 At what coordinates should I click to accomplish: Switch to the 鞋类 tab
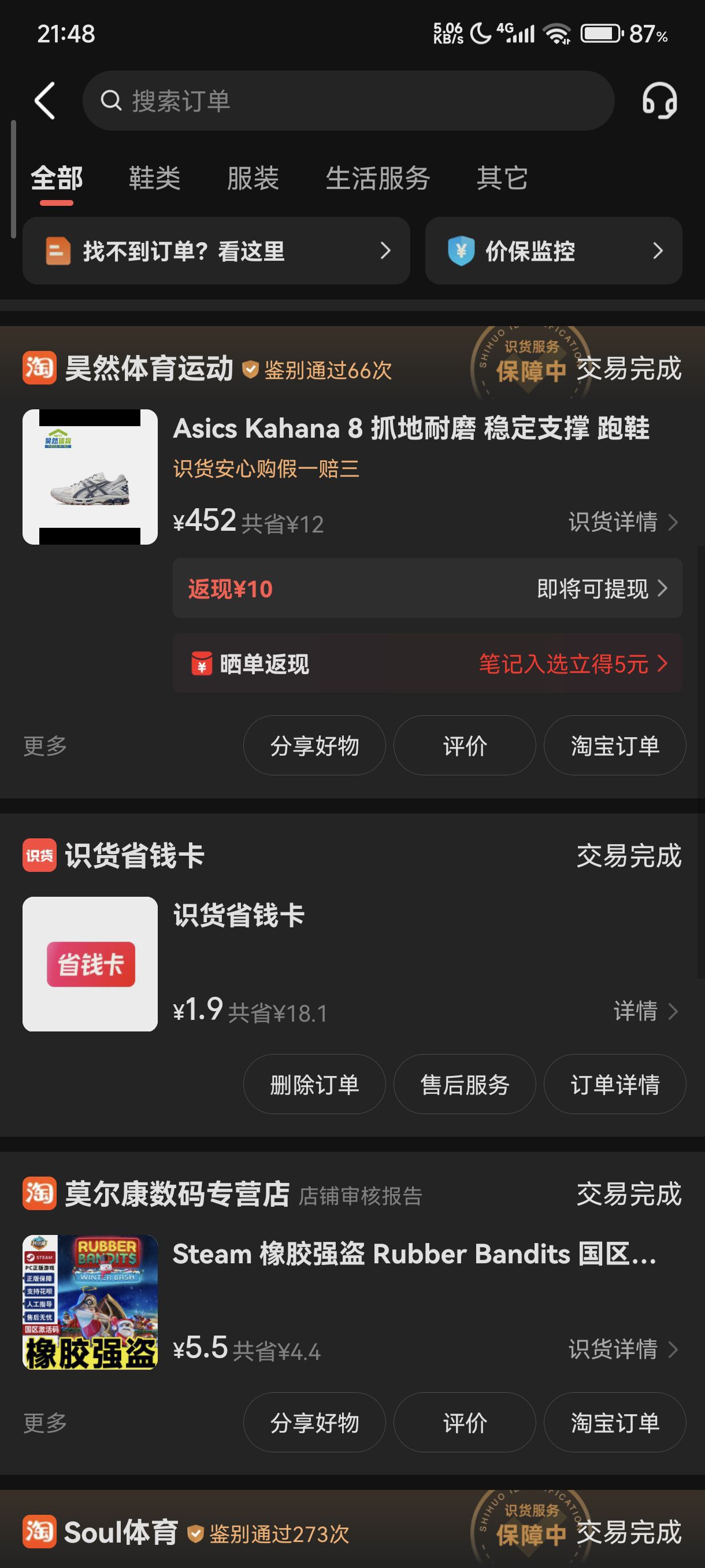pyautogui.click(x=154, y=178)
